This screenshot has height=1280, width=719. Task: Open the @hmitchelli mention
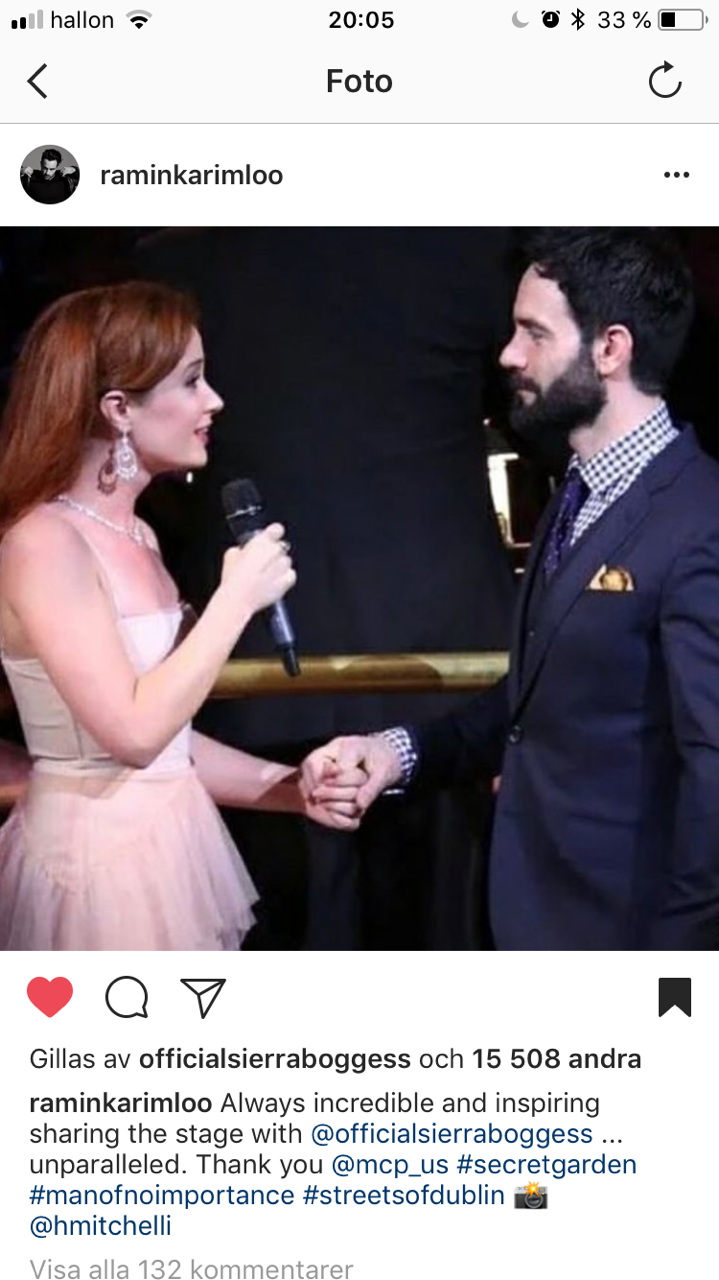(x=100, y=1225)
